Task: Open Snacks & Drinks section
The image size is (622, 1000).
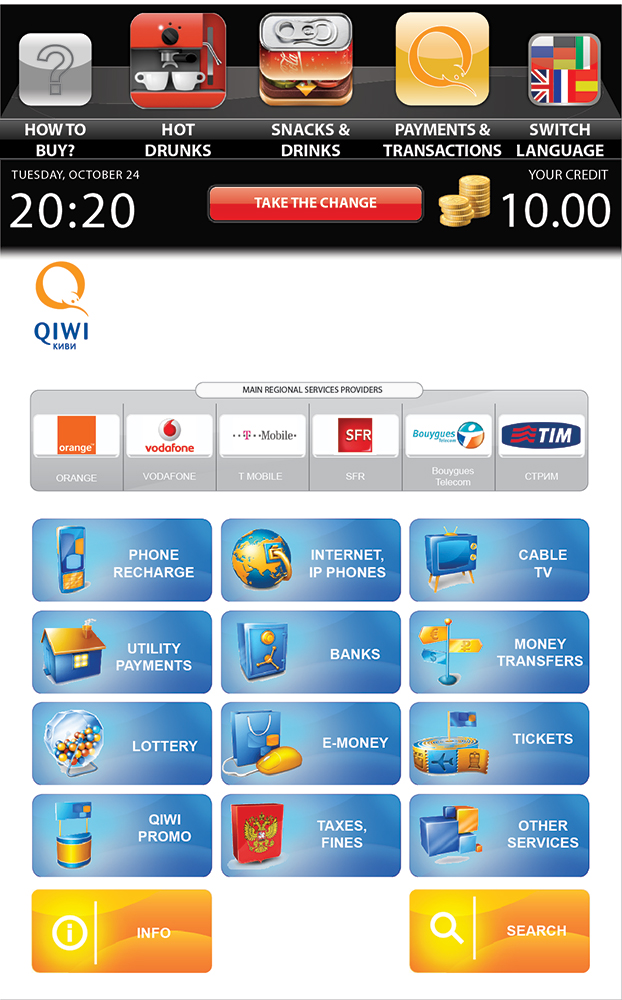Action: [x=306, y=62]
